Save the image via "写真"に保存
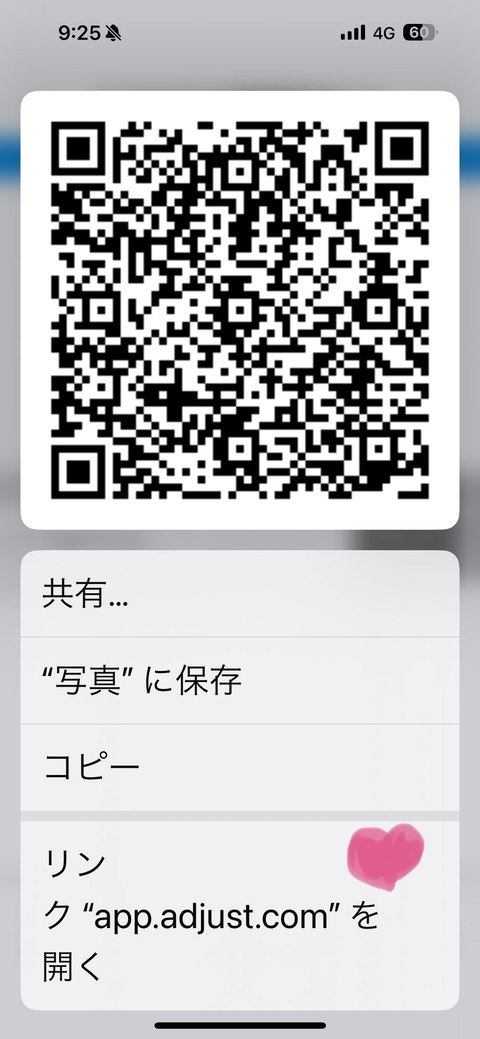 click(239, 681)
